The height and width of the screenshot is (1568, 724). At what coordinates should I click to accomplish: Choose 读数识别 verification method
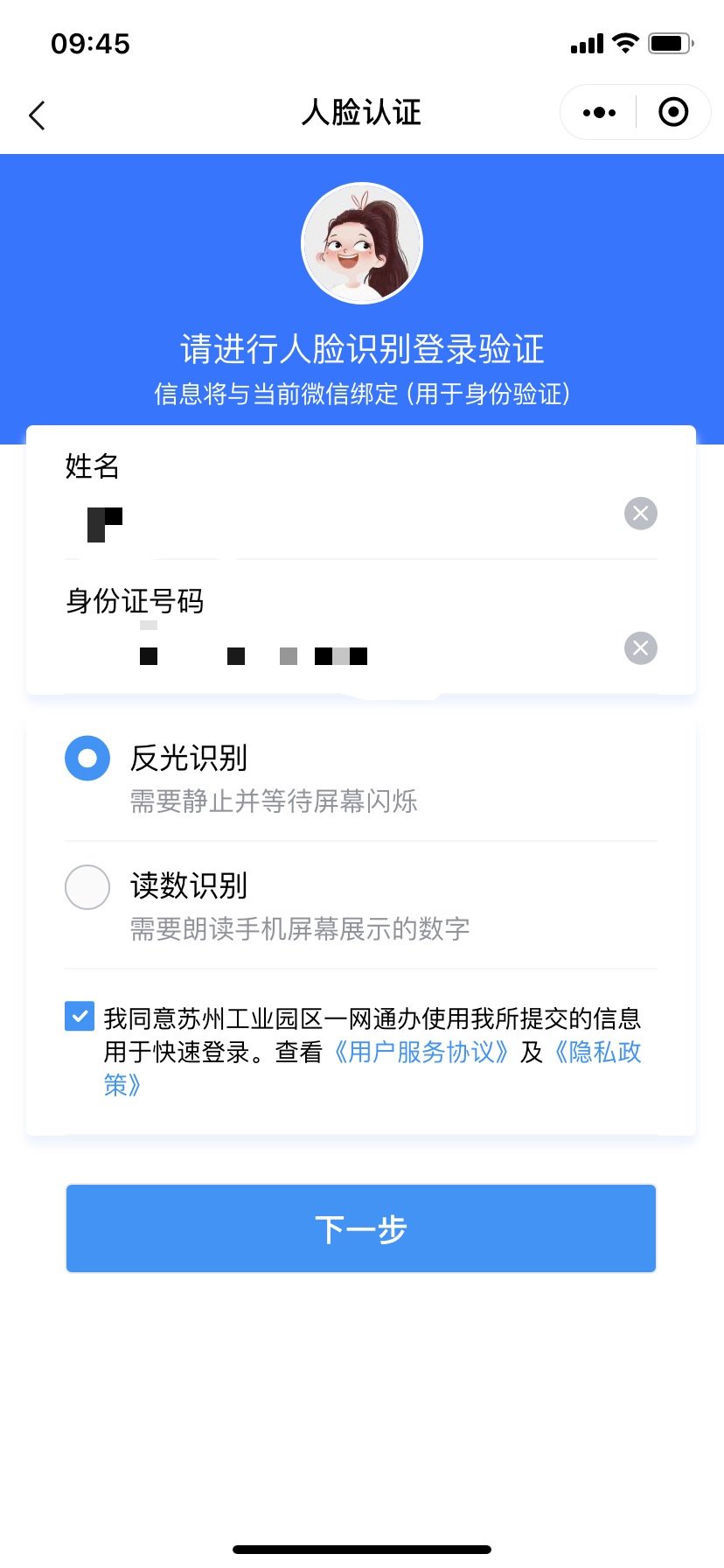[87, 887]
